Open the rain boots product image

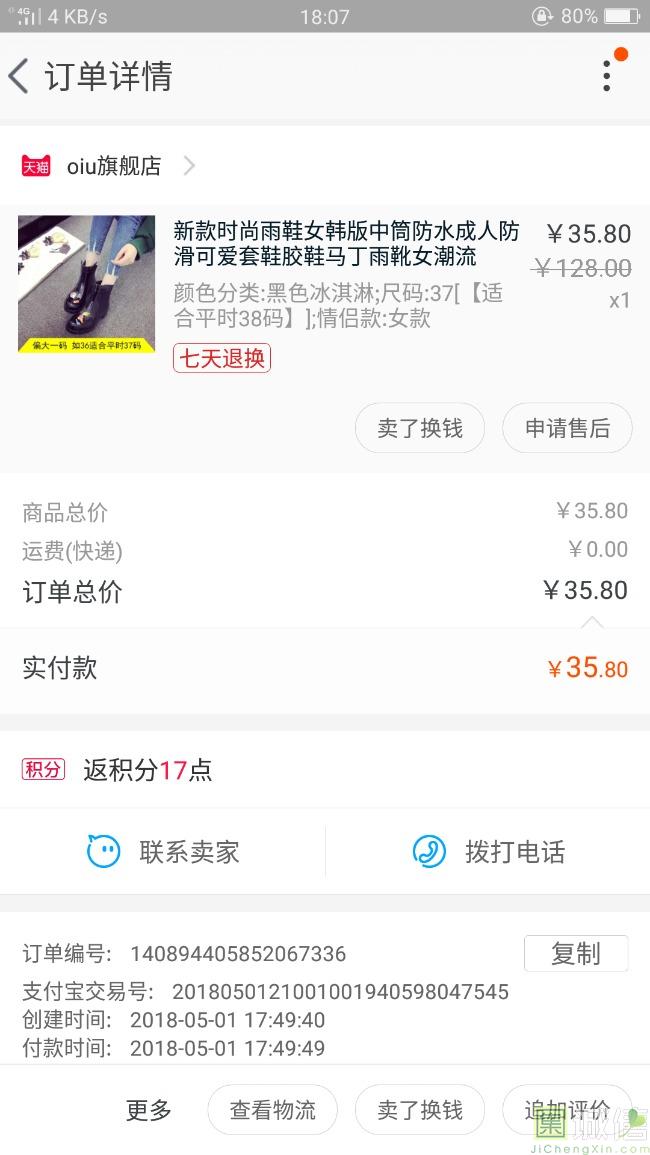point(87,284)
